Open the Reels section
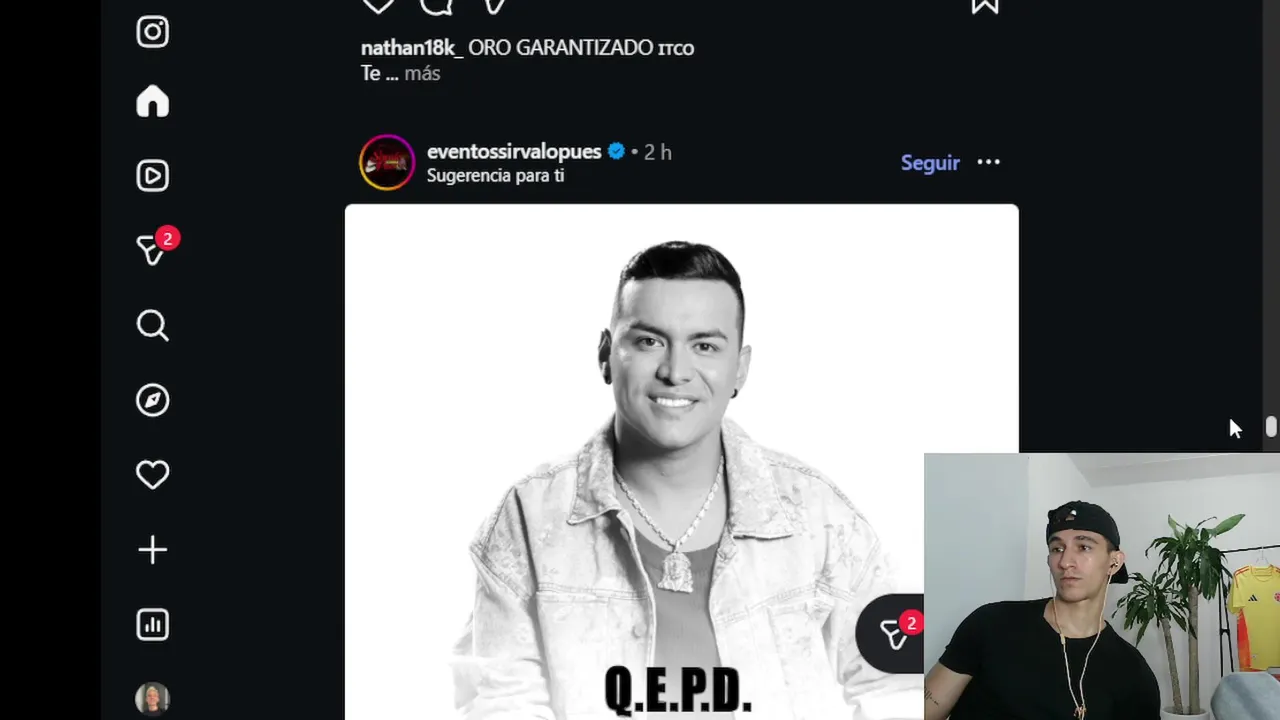Viewport: 1280px width, 720px height. tap(152, 176)
